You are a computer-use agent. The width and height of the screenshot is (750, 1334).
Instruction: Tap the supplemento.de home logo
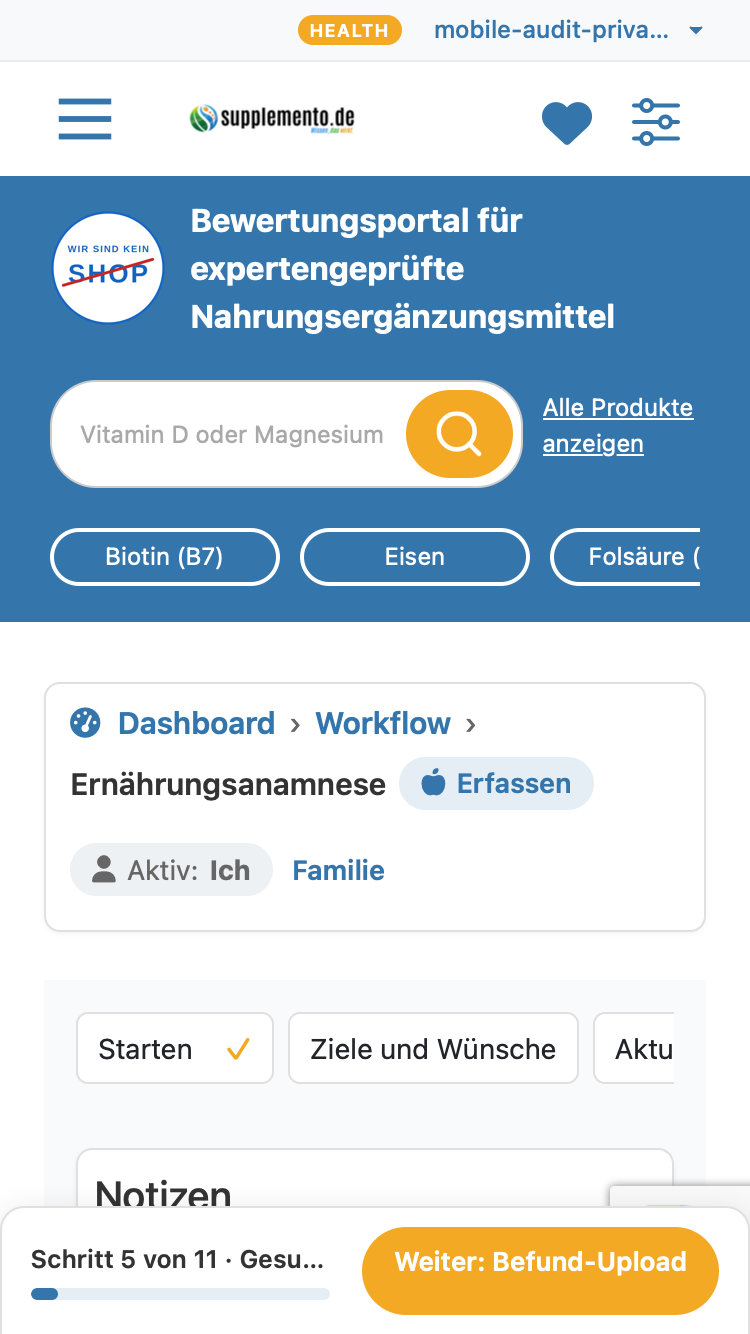[x=272, y=120]
